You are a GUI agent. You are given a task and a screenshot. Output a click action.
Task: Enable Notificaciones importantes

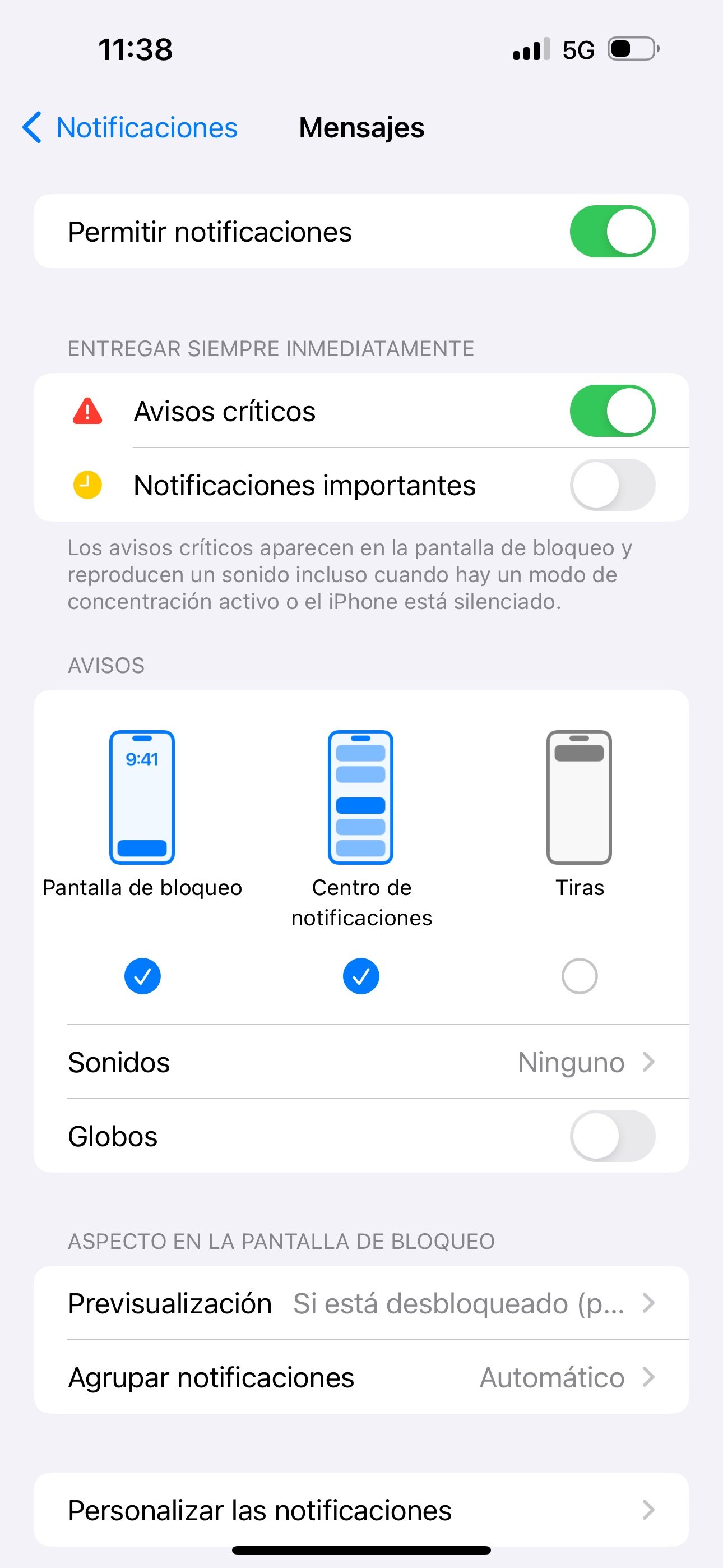coord(612,485)
